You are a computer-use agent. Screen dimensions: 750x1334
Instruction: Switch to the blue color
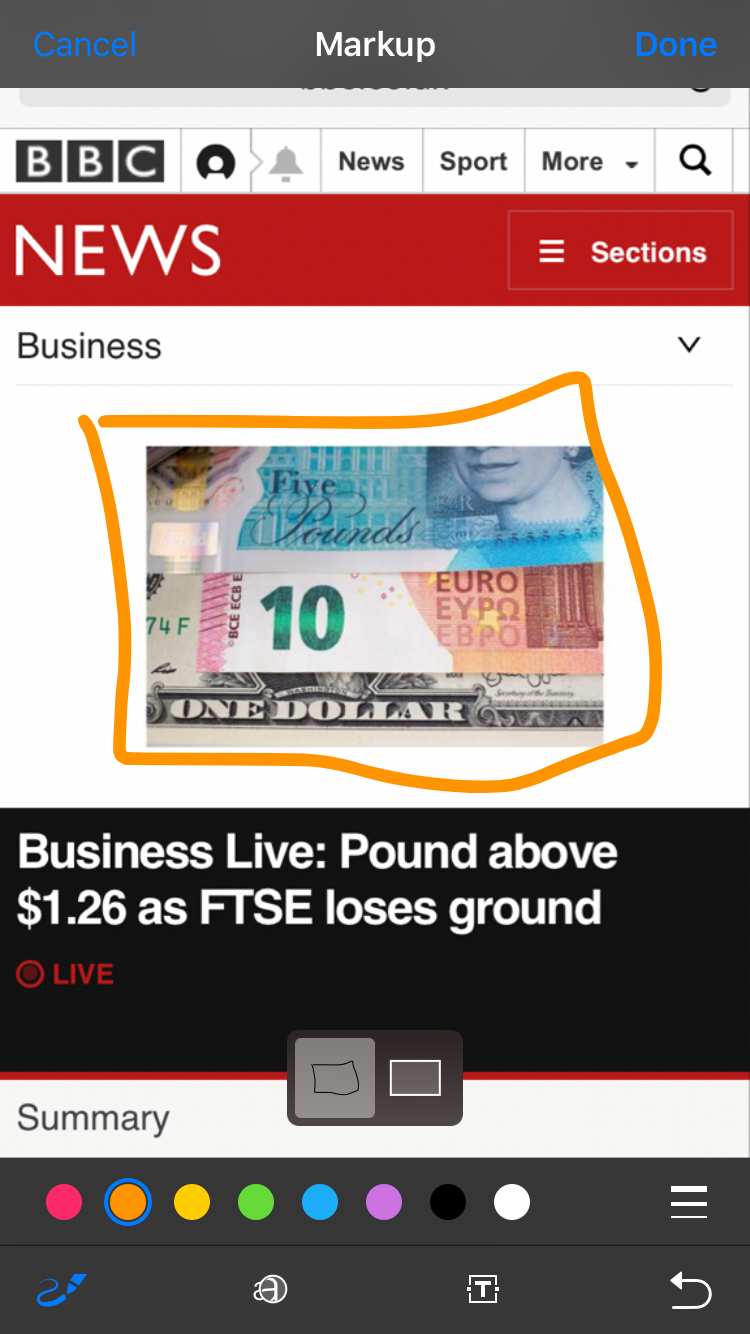(x=320, y=1202)
